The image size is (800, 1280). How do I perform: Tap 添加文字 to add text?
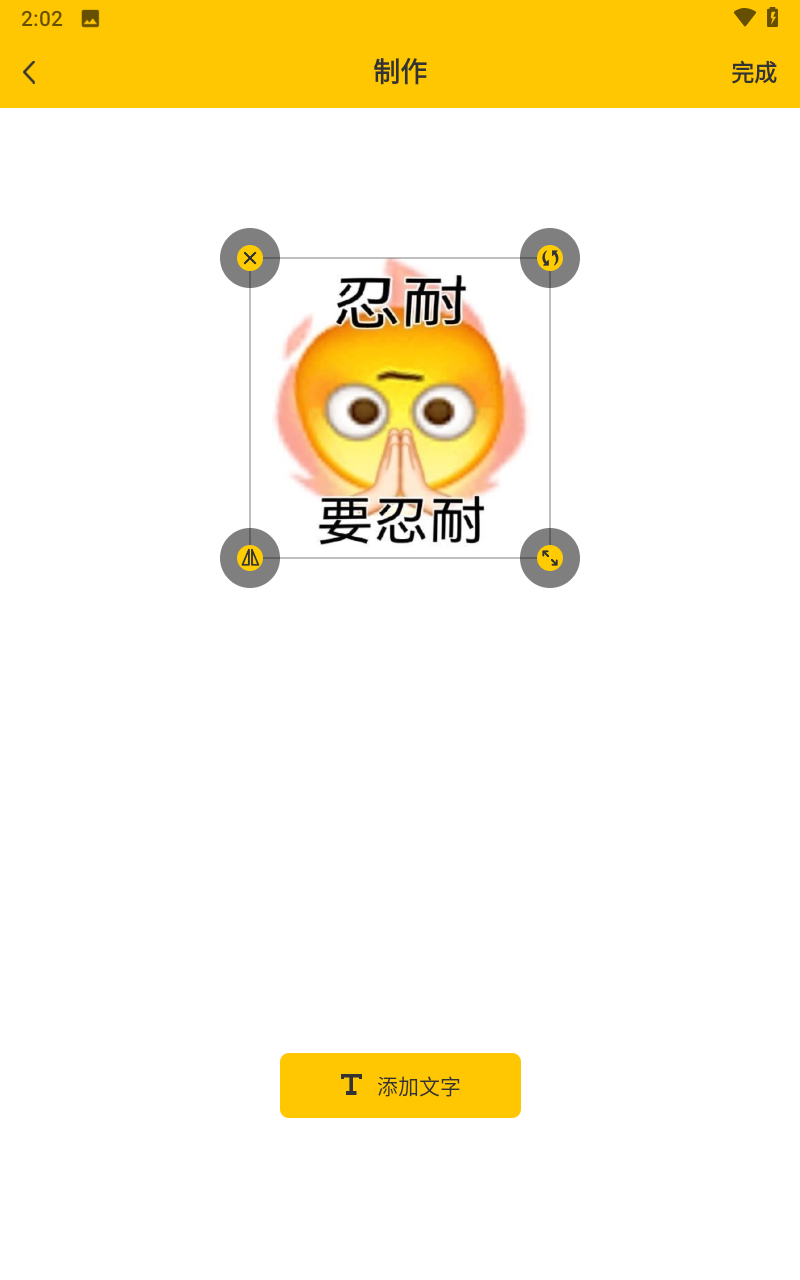coord(400,1086)
